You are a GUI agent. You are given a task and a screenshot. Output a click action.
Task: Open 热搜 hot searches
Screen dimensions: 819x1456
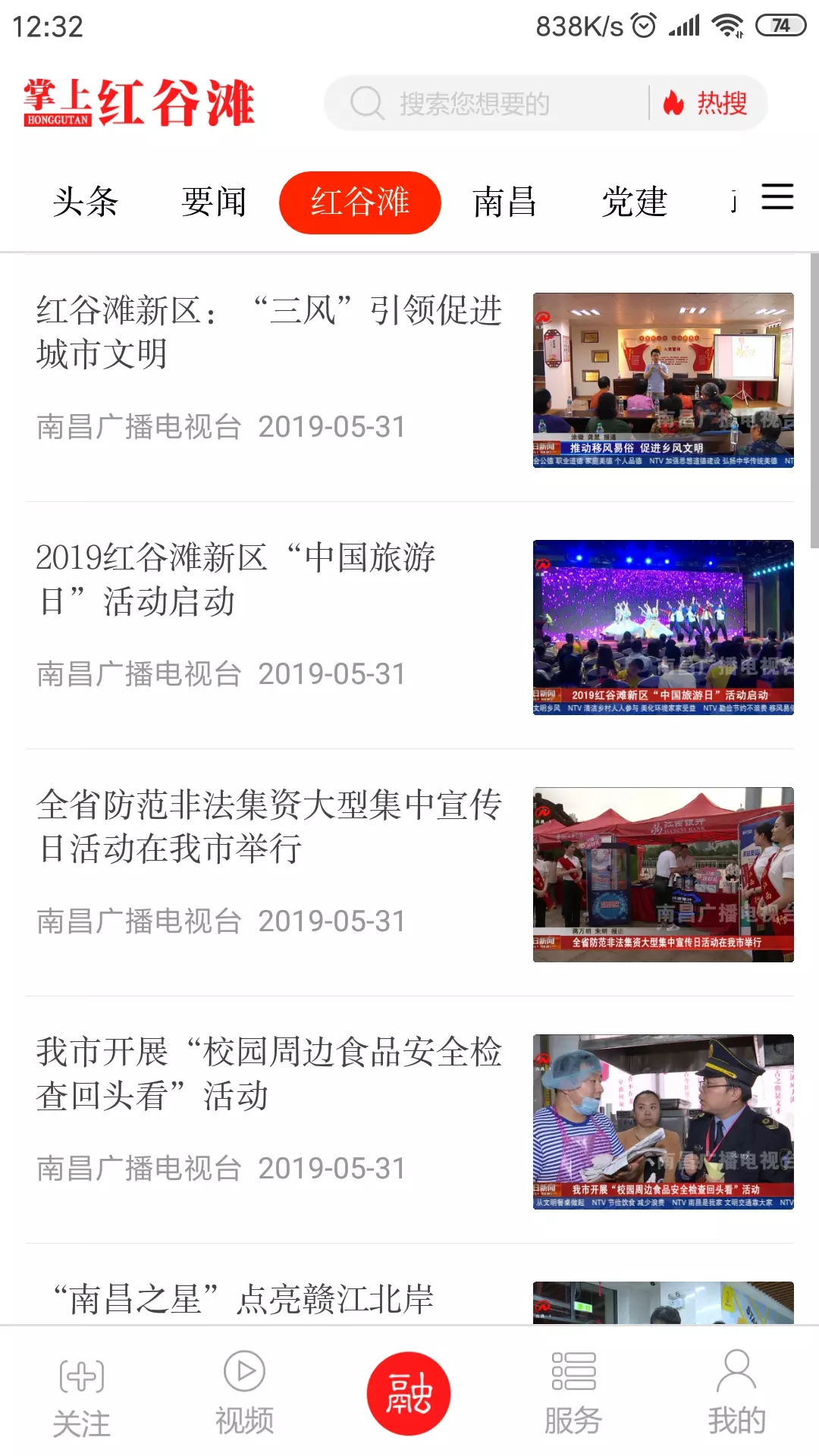[707, 103]
